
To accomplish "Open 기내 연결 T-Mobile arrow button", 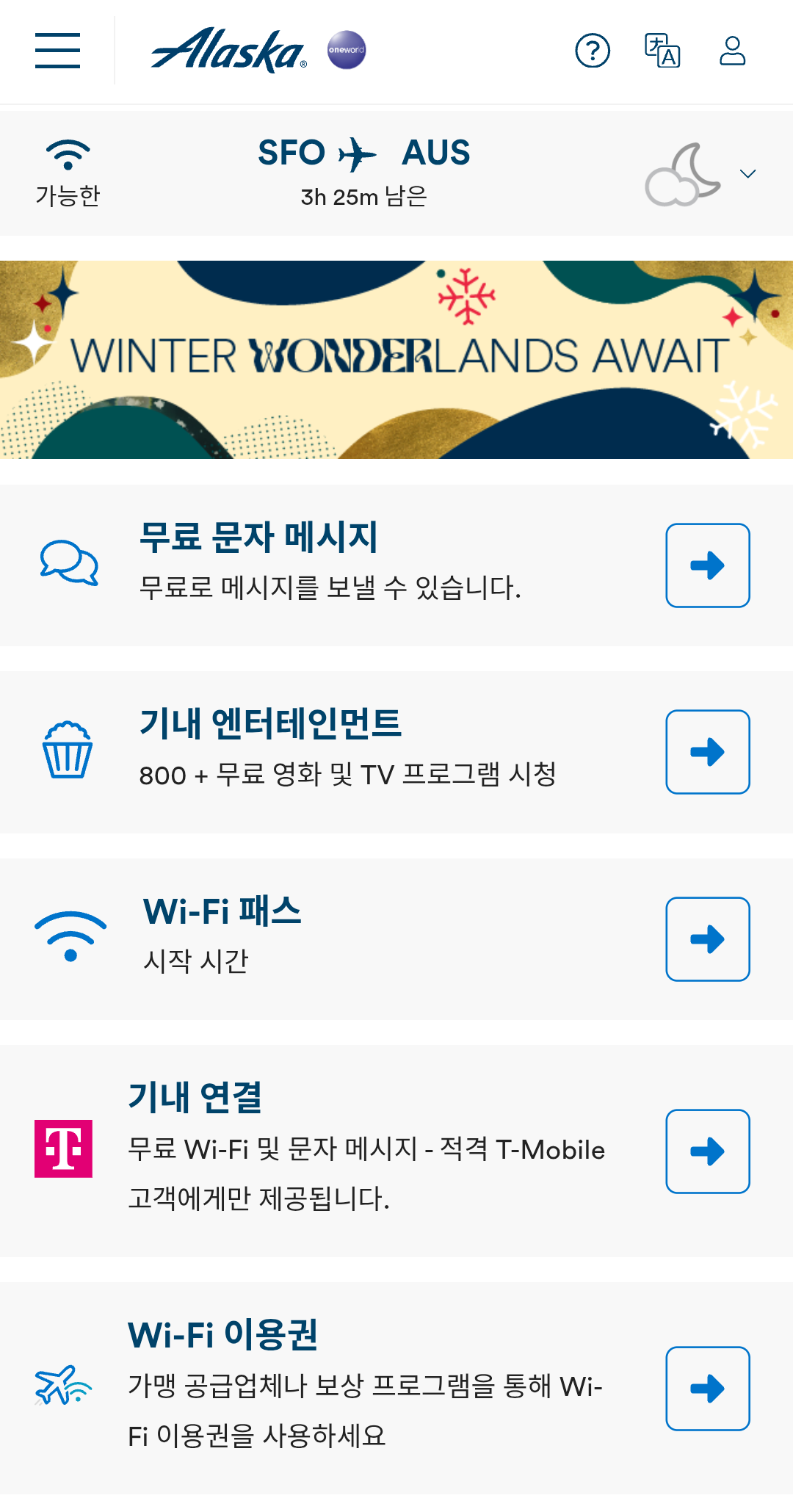I will coord(708,1151).
